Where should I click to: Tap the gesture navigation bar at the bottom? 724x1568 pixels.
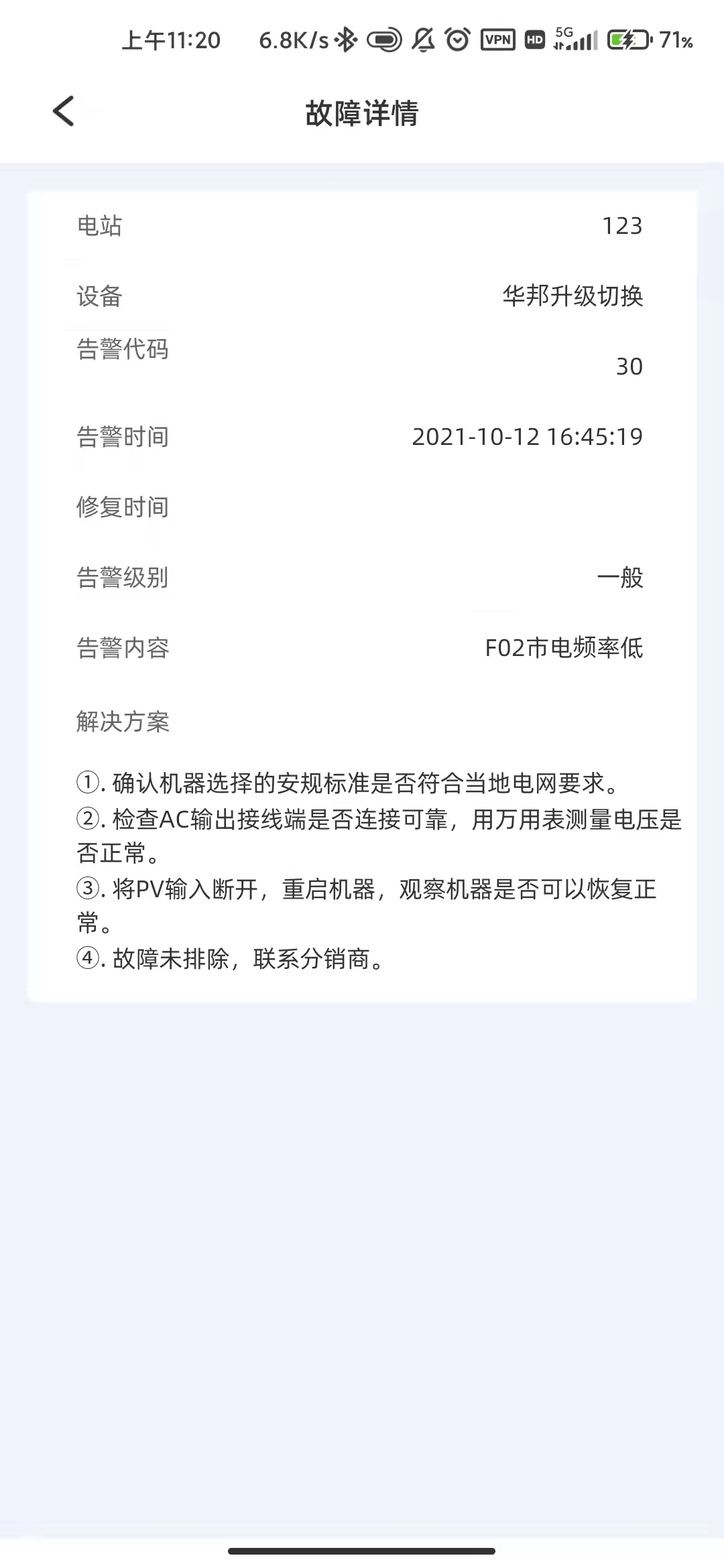coord(362,1551)
